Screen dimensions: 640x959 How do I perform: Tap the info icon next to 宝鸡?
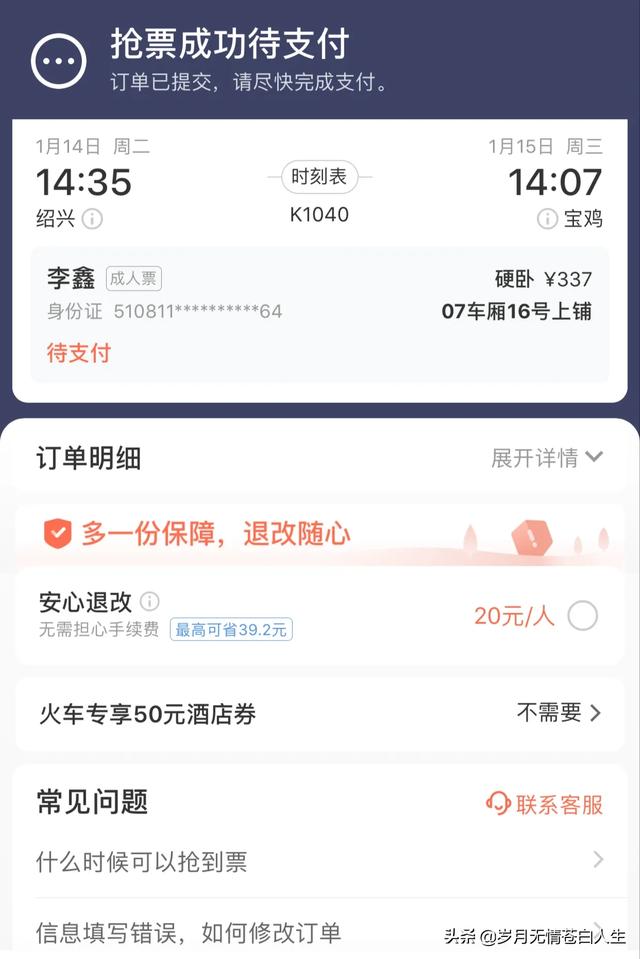click(x=546, y=218)
